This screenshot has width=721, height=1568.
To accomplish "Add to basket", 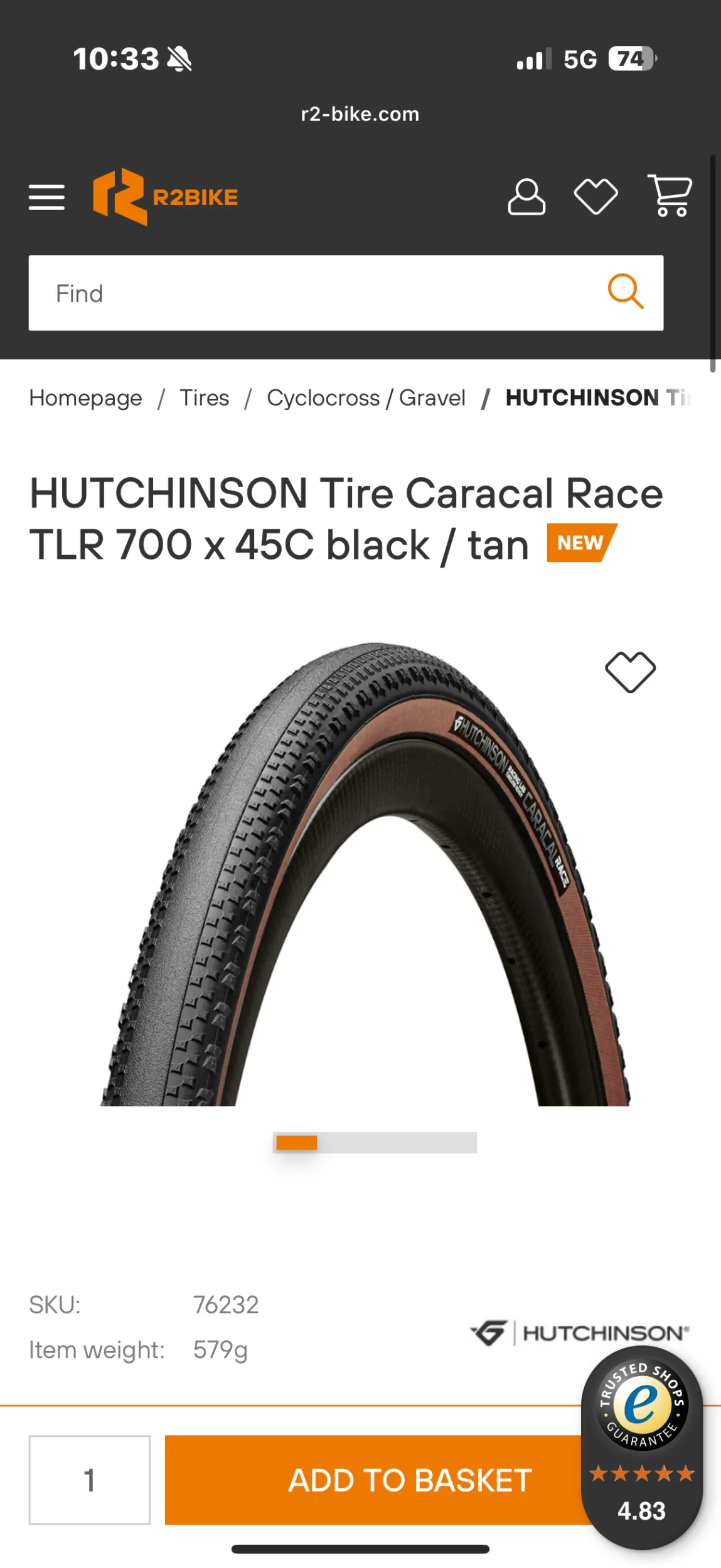I will coord(377,1480).
